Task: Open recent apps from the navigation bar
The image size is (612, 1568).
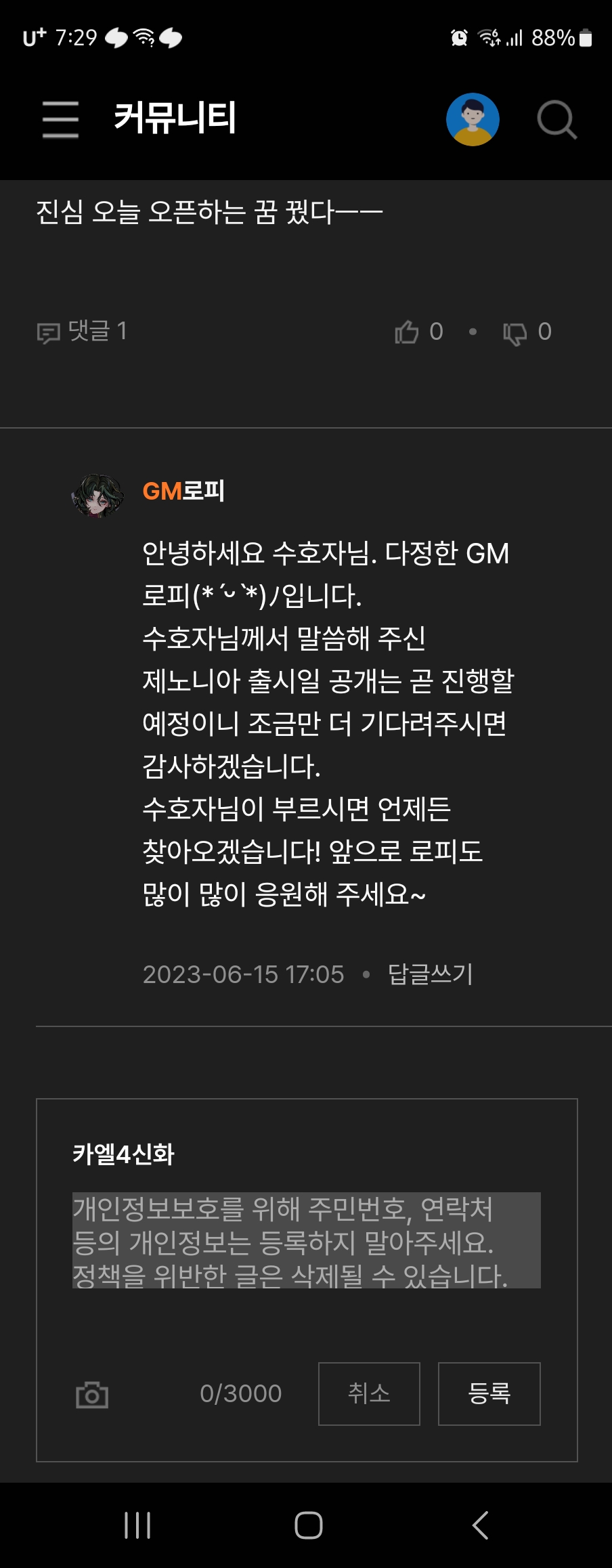Action: click(x=137, y=1525)
